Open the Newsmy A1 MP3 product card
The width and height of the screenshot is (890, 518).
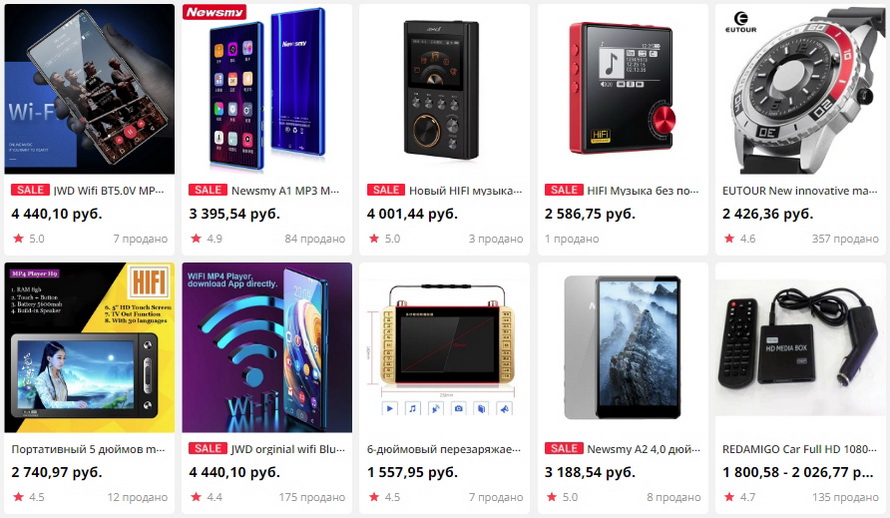(x=267, y=100)
